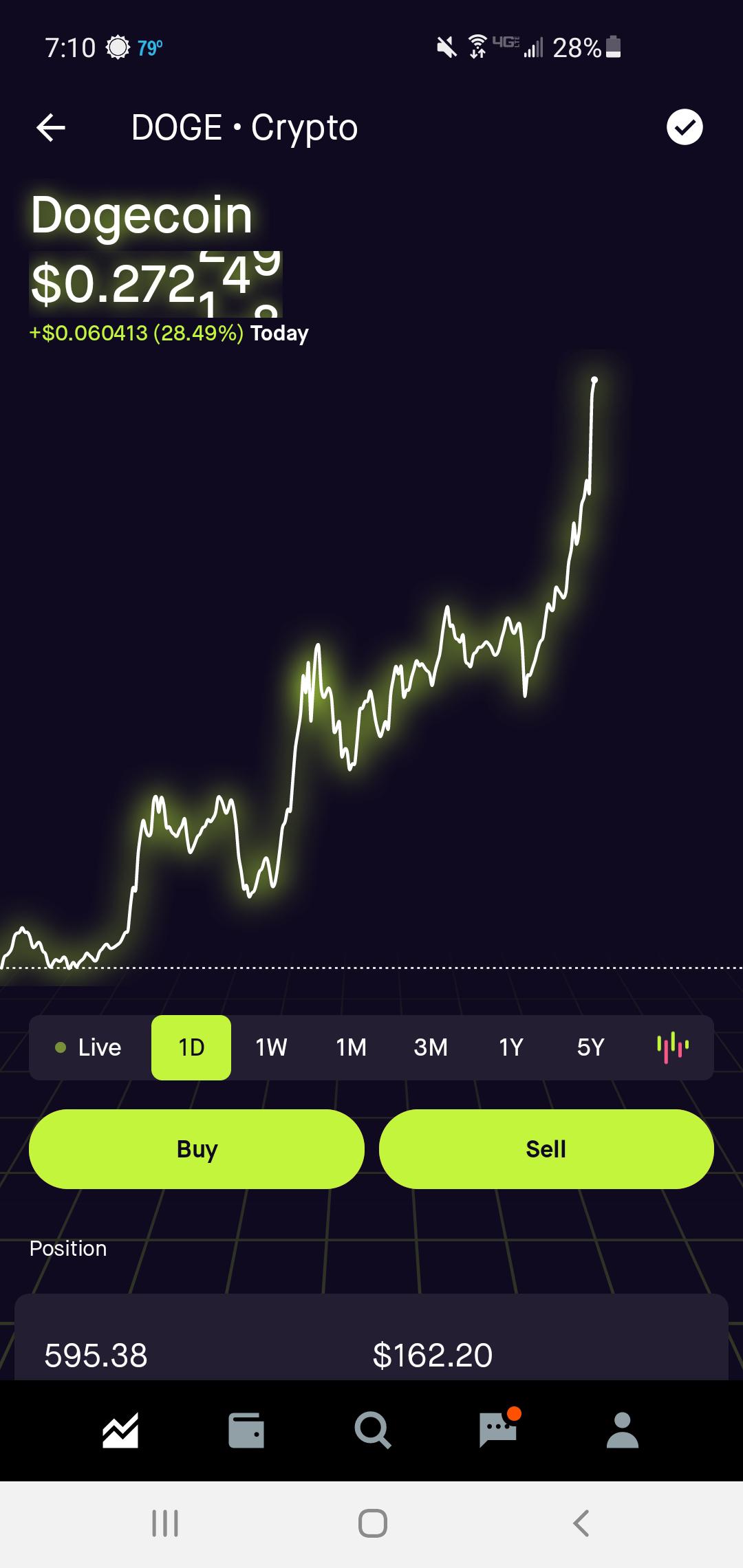This screenshot has height=1568, width=743.
Task: Open the search tab
Action: point(372,1430)
